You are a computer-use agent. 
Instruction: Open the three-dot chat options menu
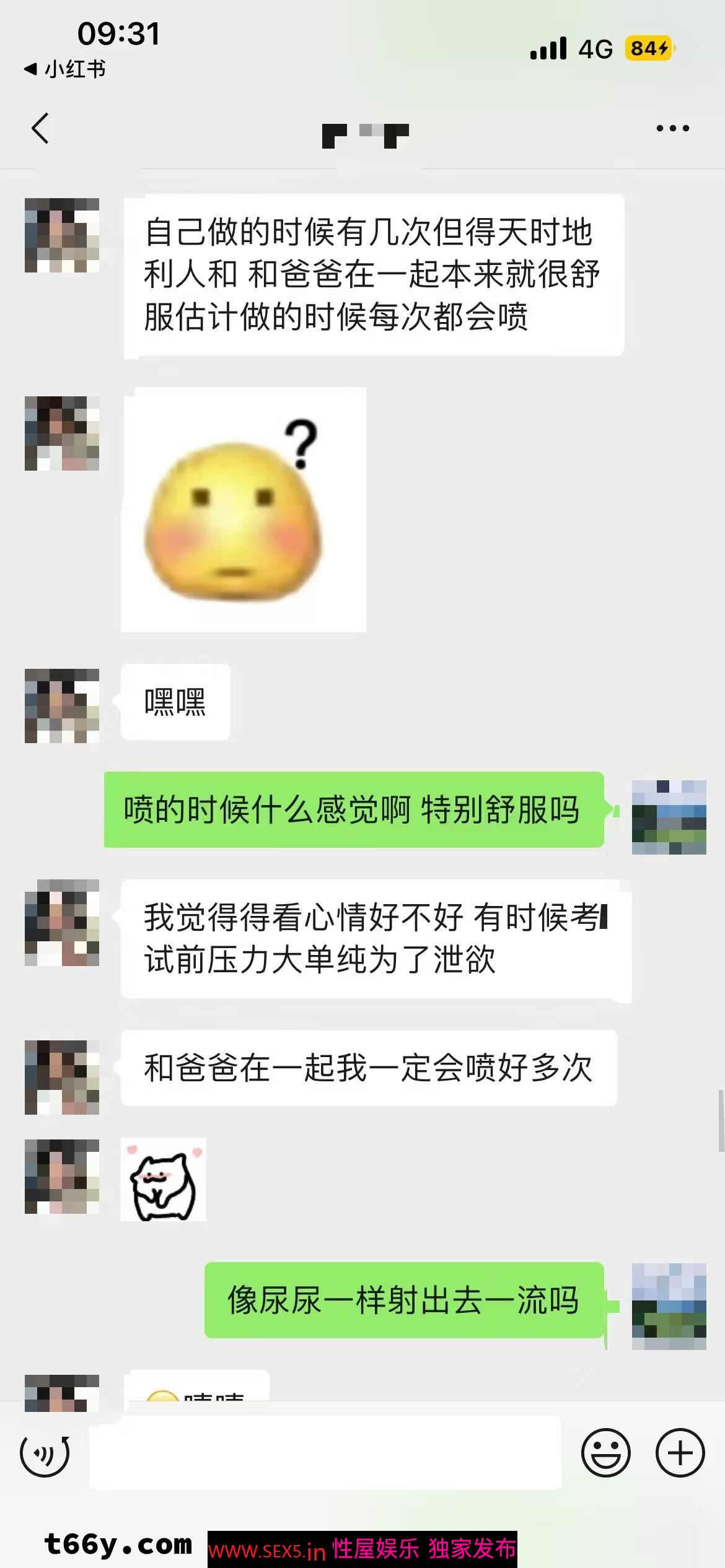[672, 129]
